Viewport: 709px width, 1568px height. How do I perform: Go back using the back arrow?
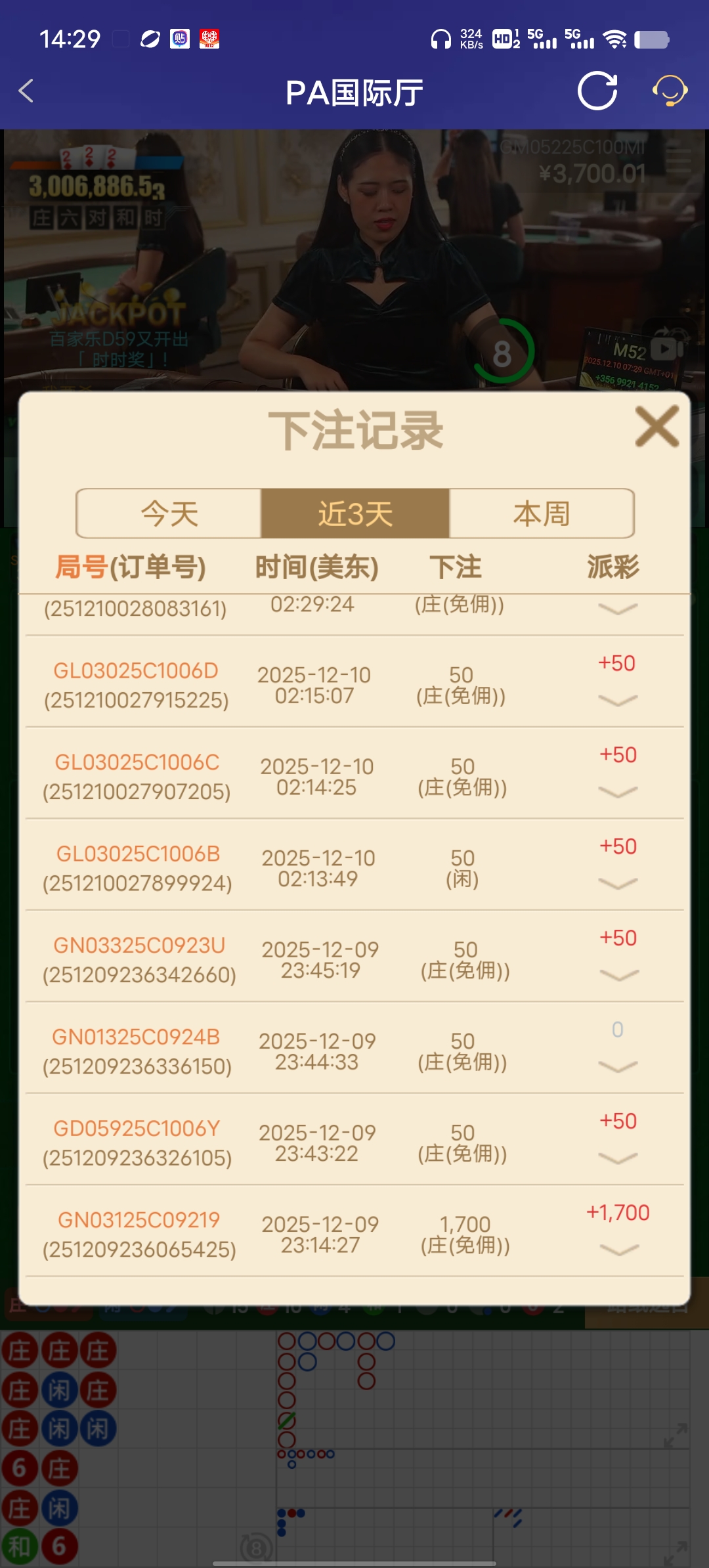coord(26,92)
